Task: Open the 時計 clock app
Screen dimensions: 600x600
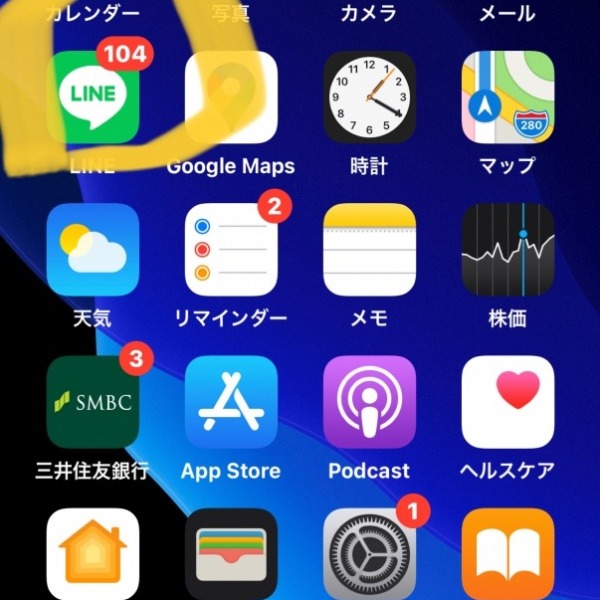Action: pos(369,98)
